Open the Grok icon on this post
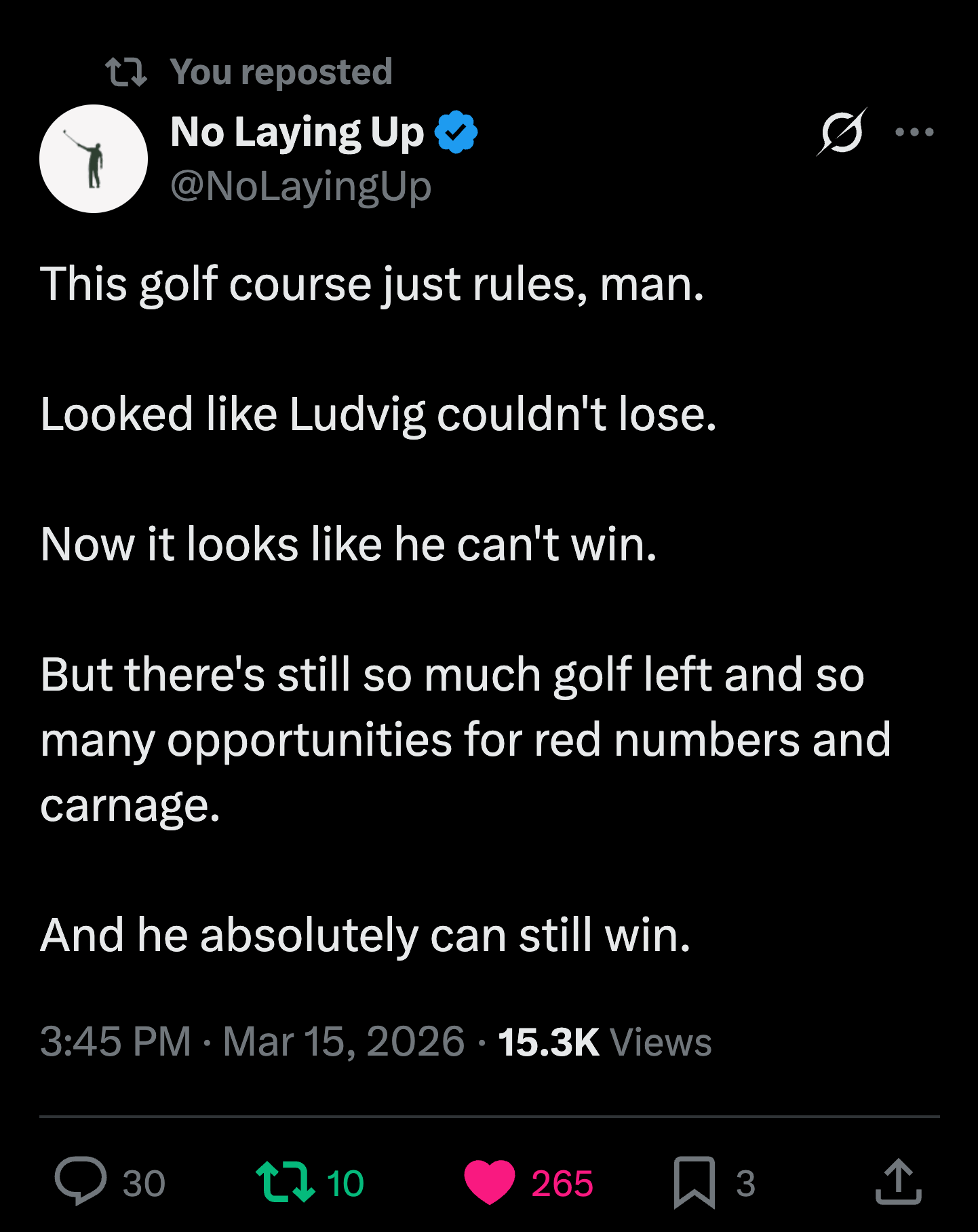The width and height of the screenshot is (978, 1232). (841, 132)
